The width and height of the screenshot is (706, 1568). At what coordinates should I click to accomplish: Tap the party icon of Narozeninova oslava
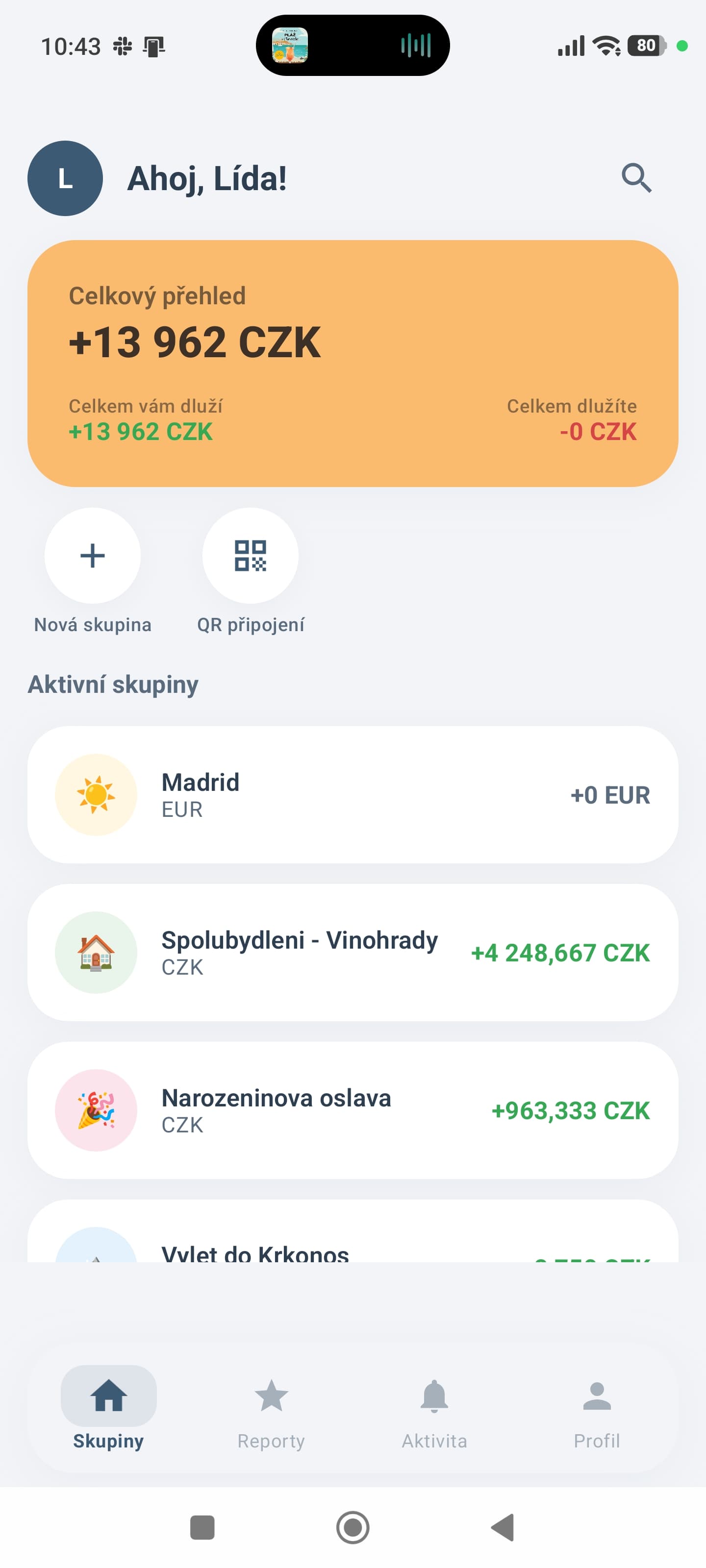[x=96, y=1110]
